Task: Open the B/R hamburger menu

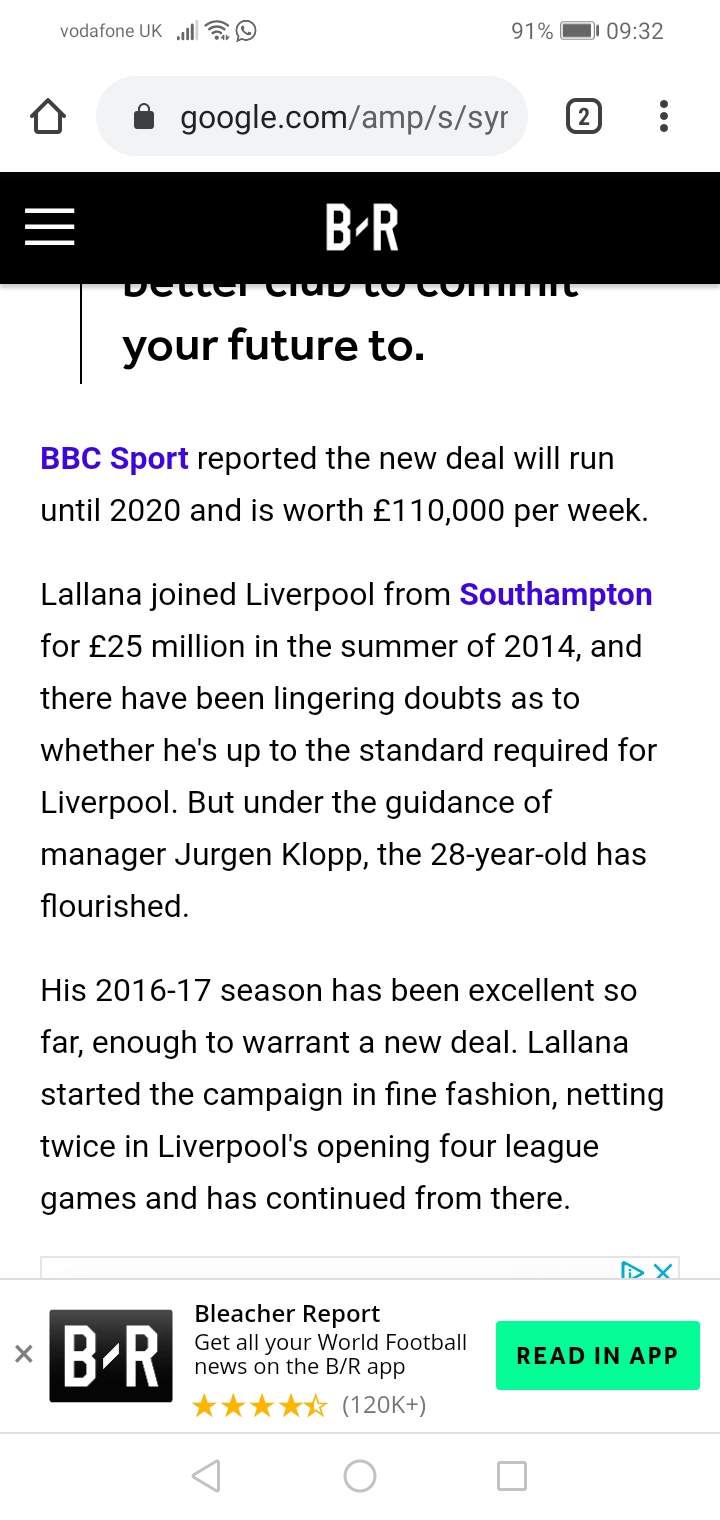Action: pyautogui.click(x=50, y=228)
